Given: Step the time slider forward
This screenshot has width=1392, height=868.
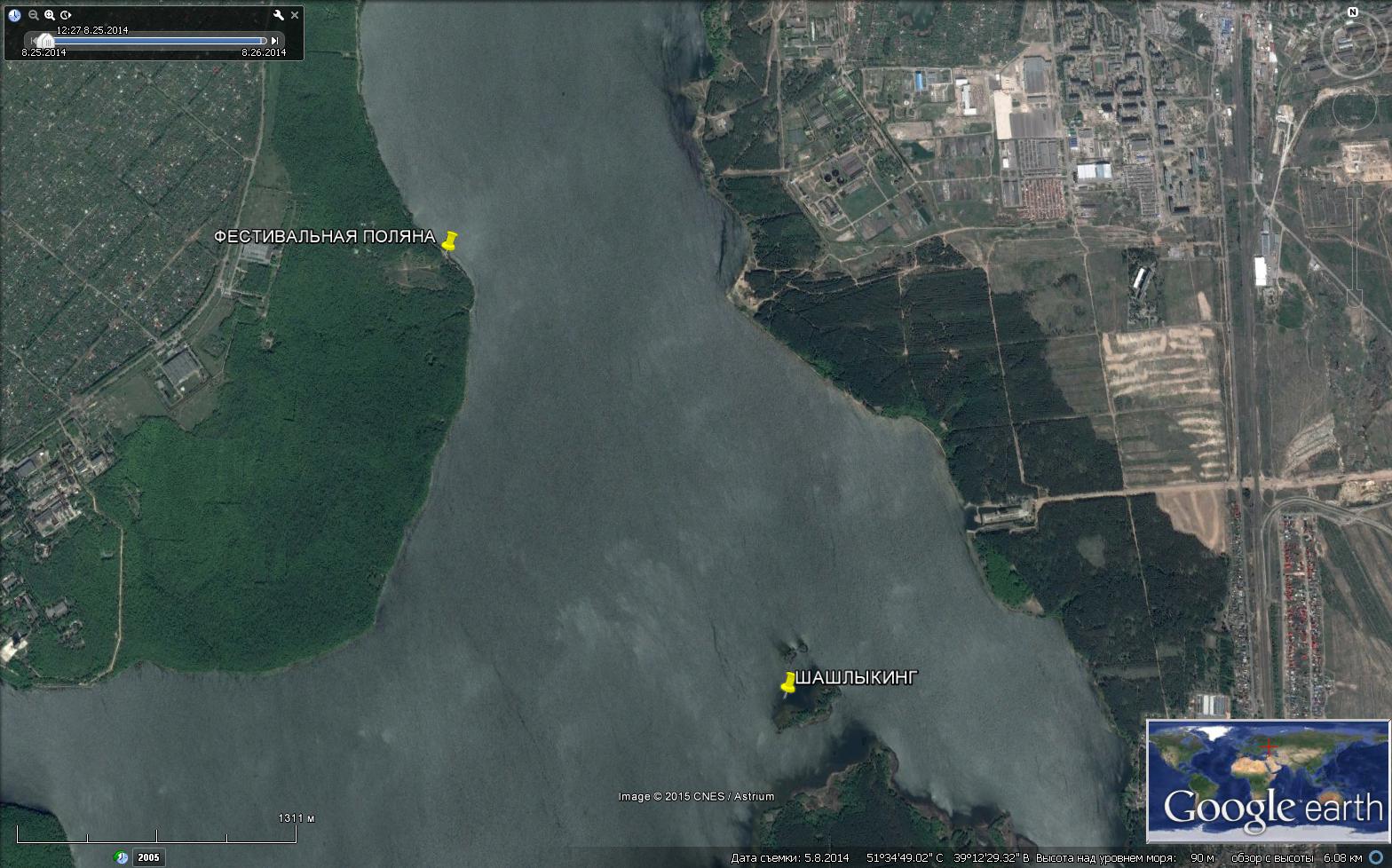Looking at the screenshot, I should [275, 41].
